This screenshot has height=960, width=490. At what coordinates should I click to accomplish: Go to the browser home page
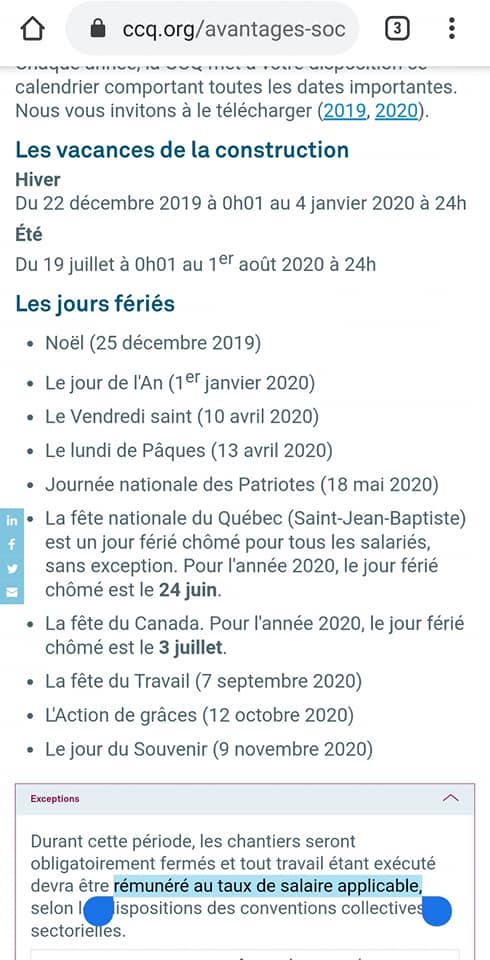pyautogui.click(x=33, y=29)
